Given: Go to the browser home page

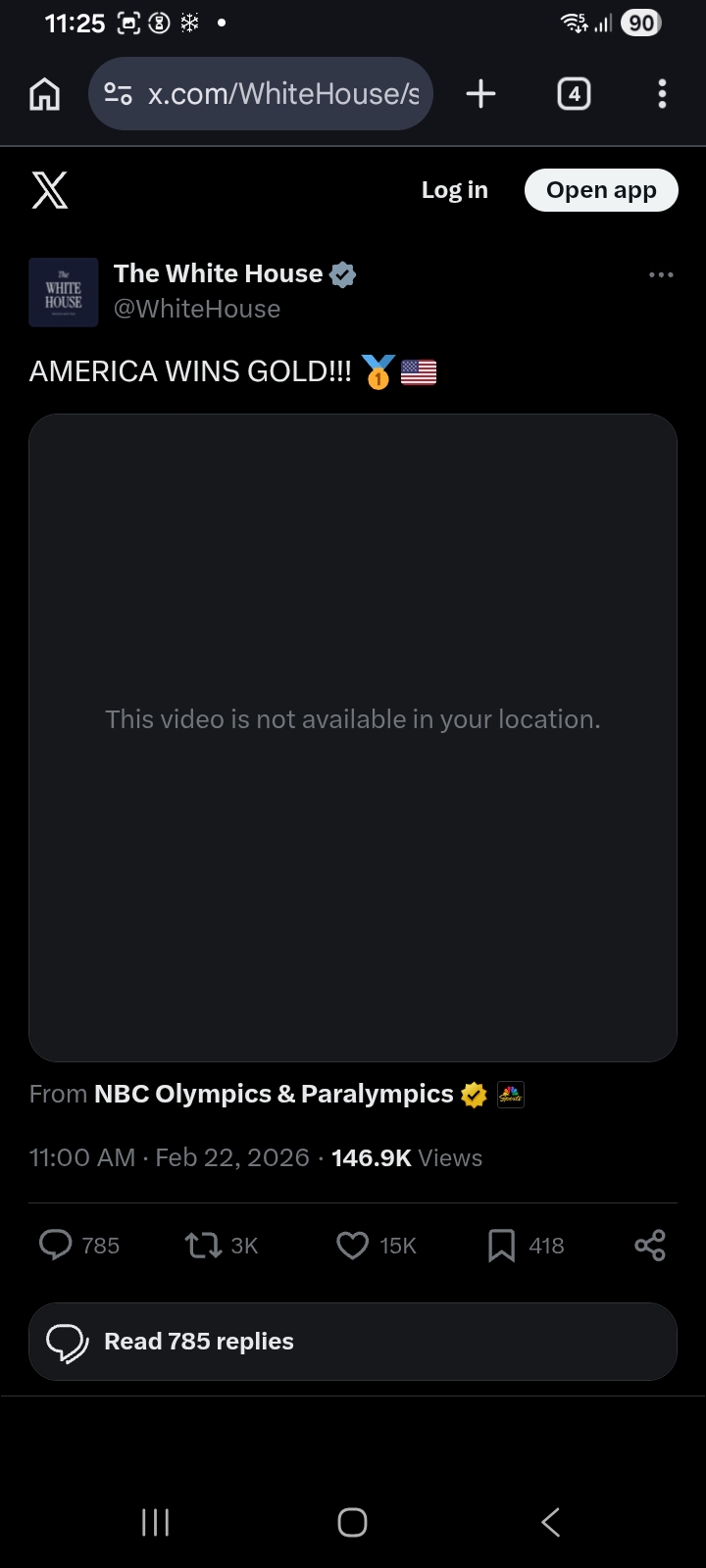Looking at the screenshot, I should coord(45,94).
